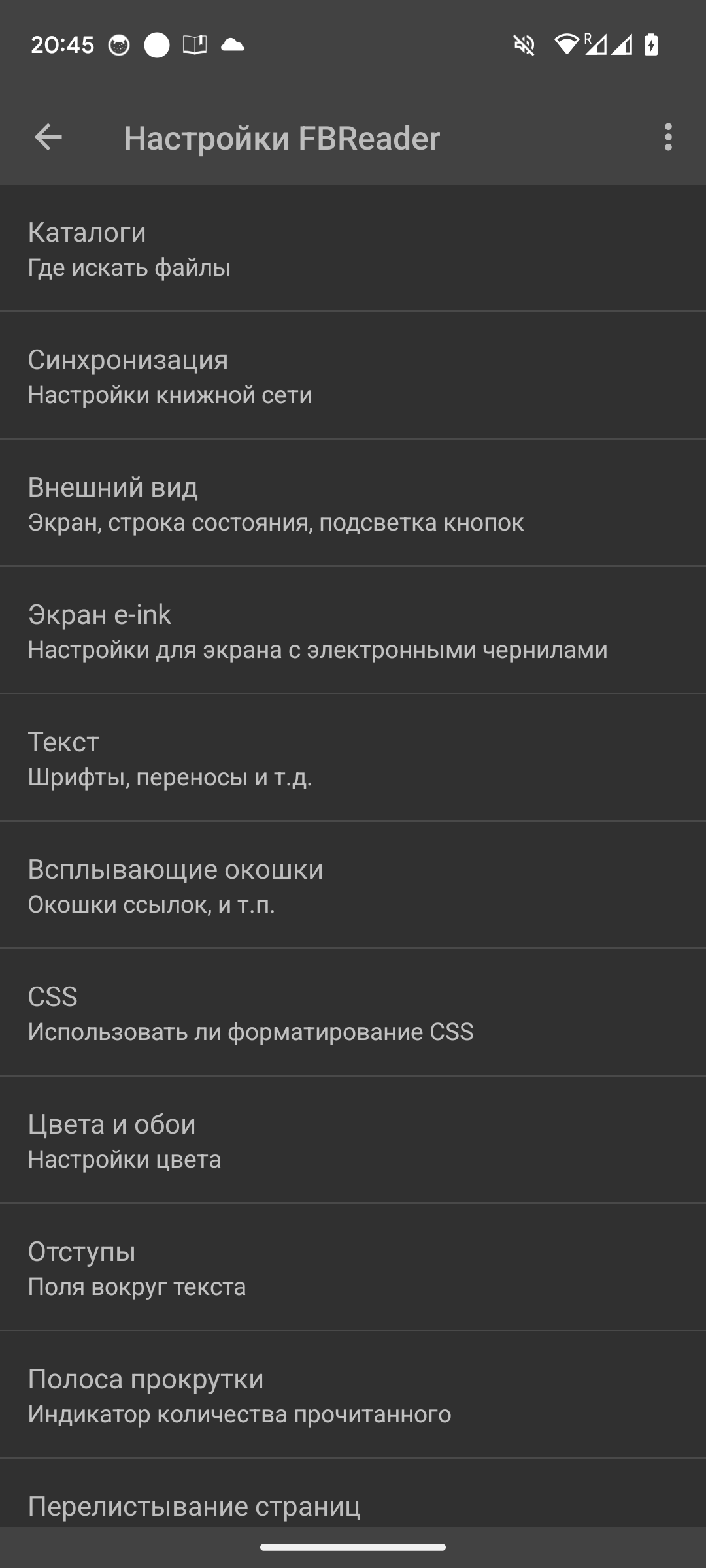Open Перелистывание страниц settings

click(353, 1494)
